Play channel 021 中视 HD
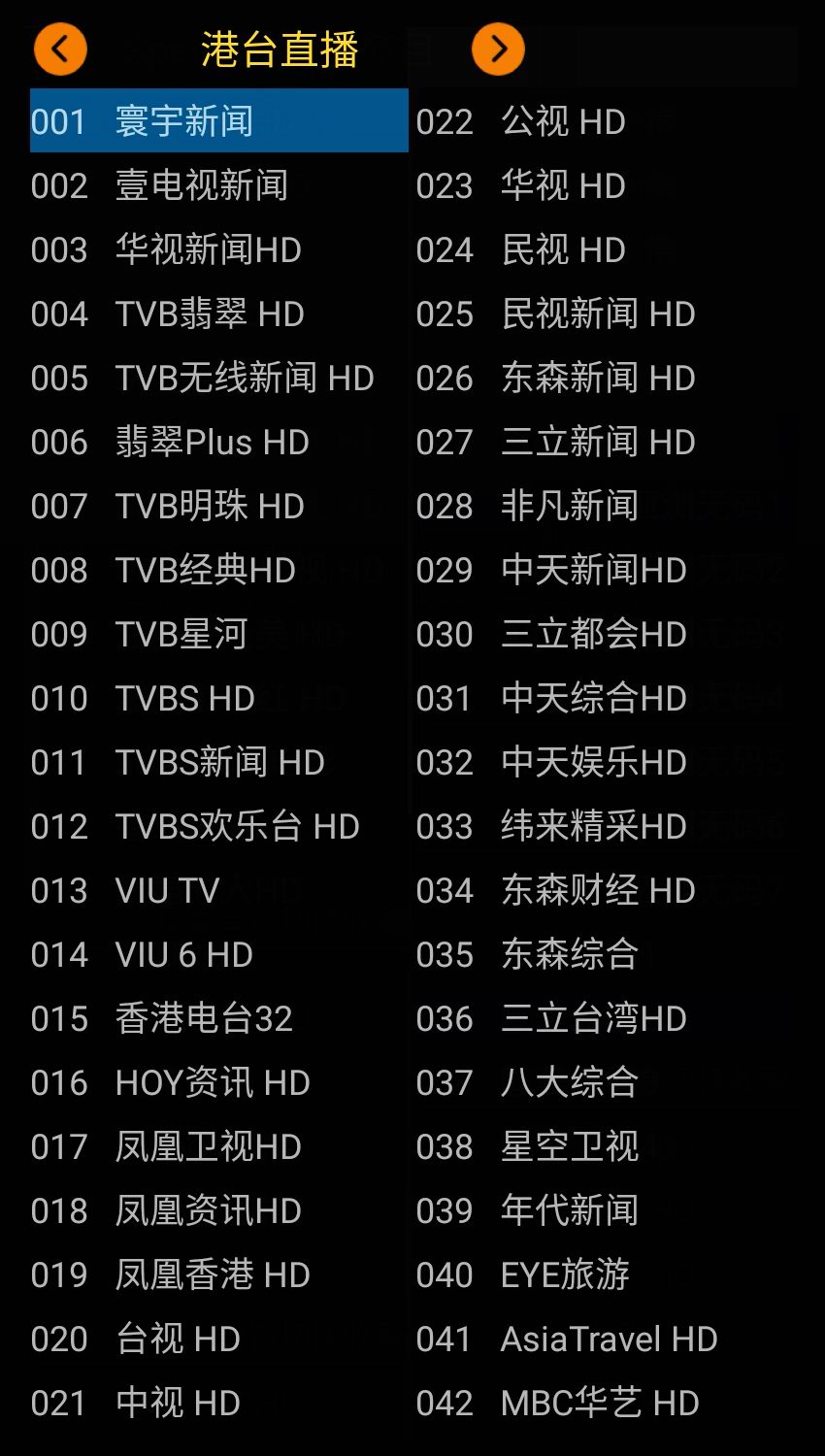 (x=219, y=1403)
